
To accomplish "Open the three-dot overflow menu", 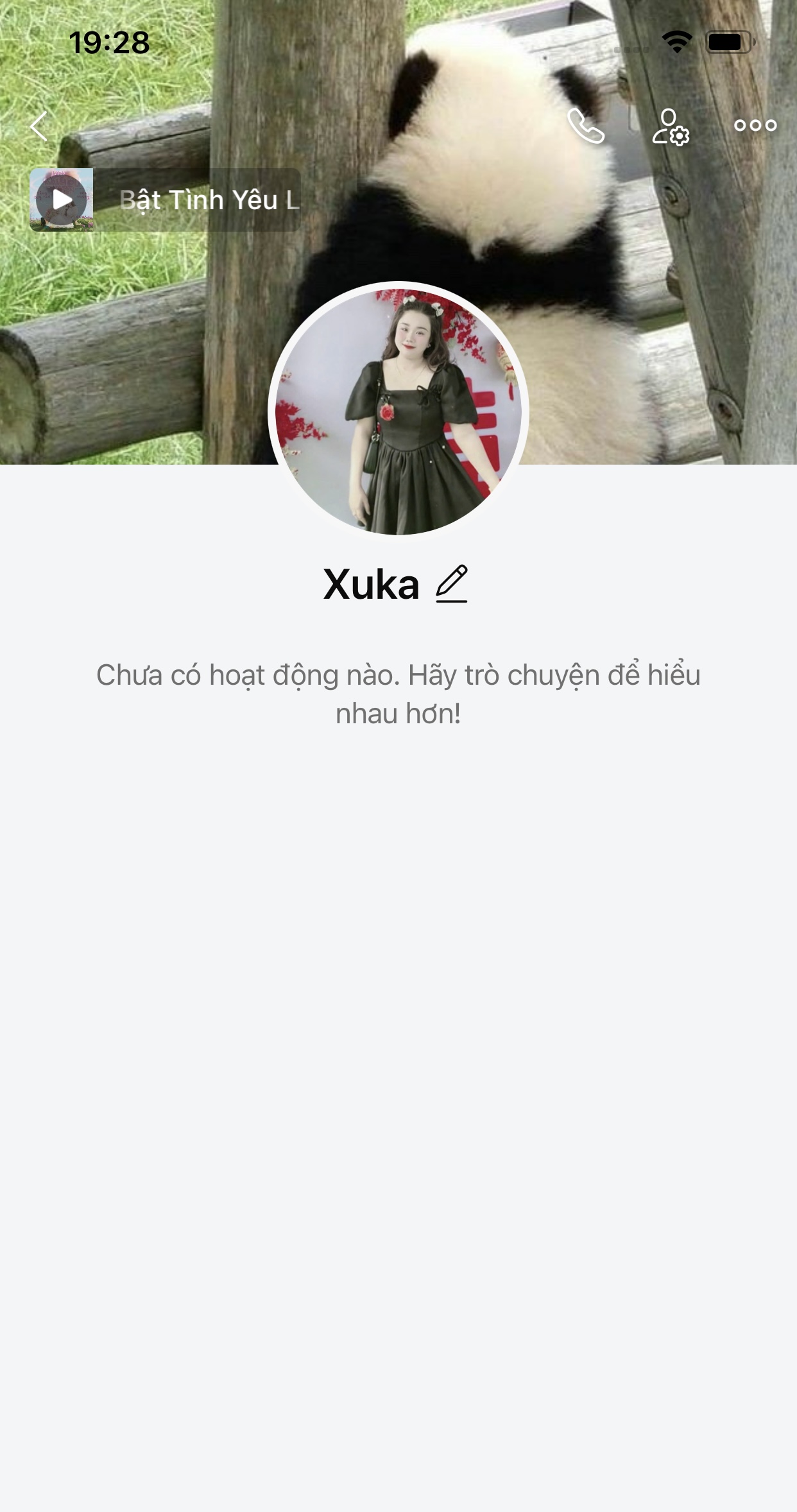I will tap(755, 126).
